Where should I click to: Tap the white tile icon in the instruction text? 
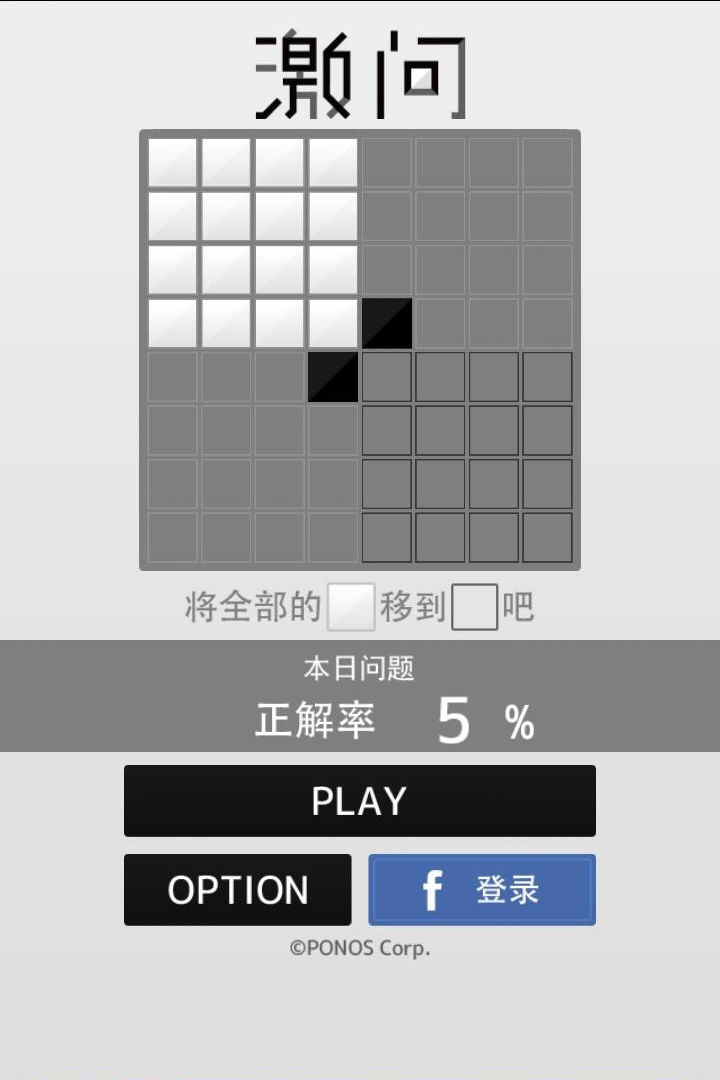pyautogui.click(x=352, y=605)
